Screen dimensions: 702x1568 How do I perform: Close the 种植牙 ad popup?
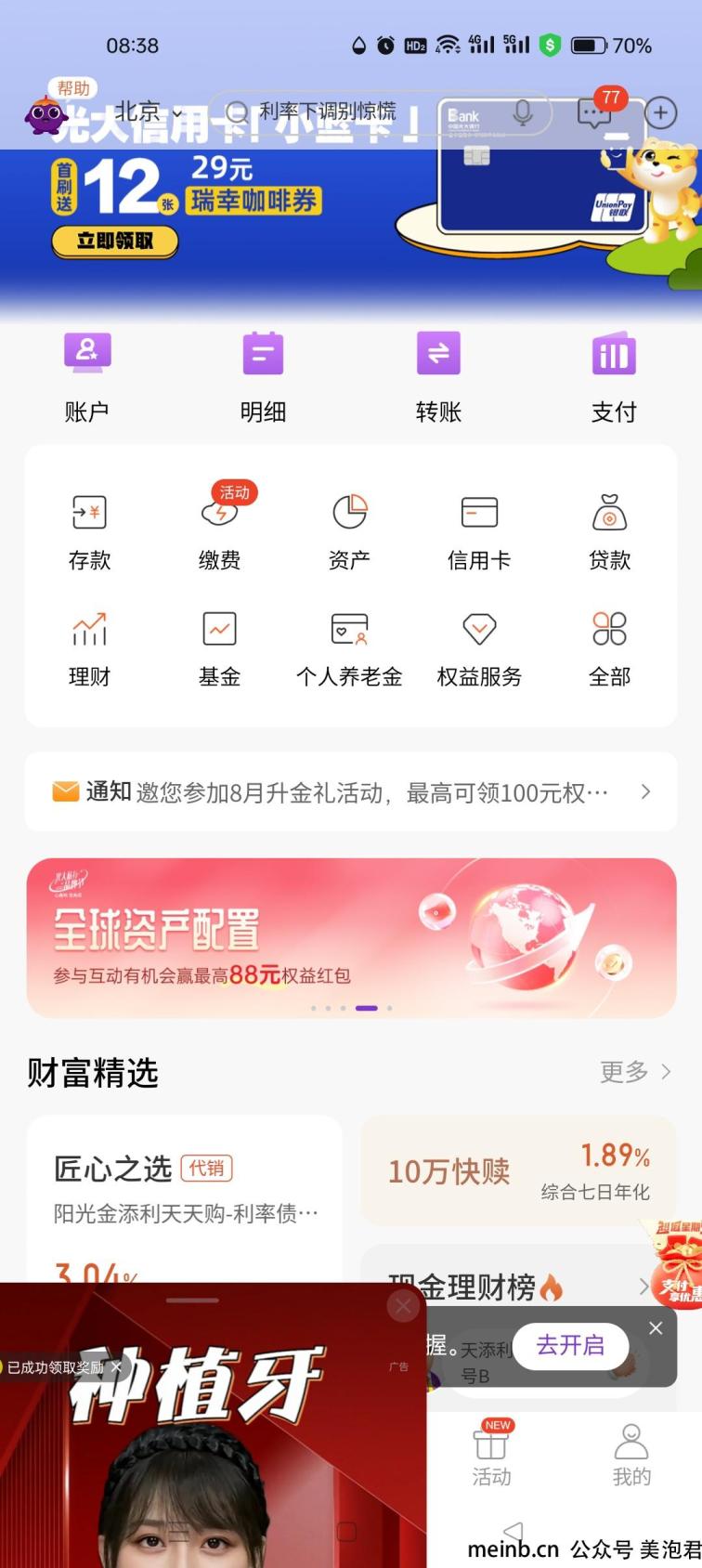[x=403, y=1307]
